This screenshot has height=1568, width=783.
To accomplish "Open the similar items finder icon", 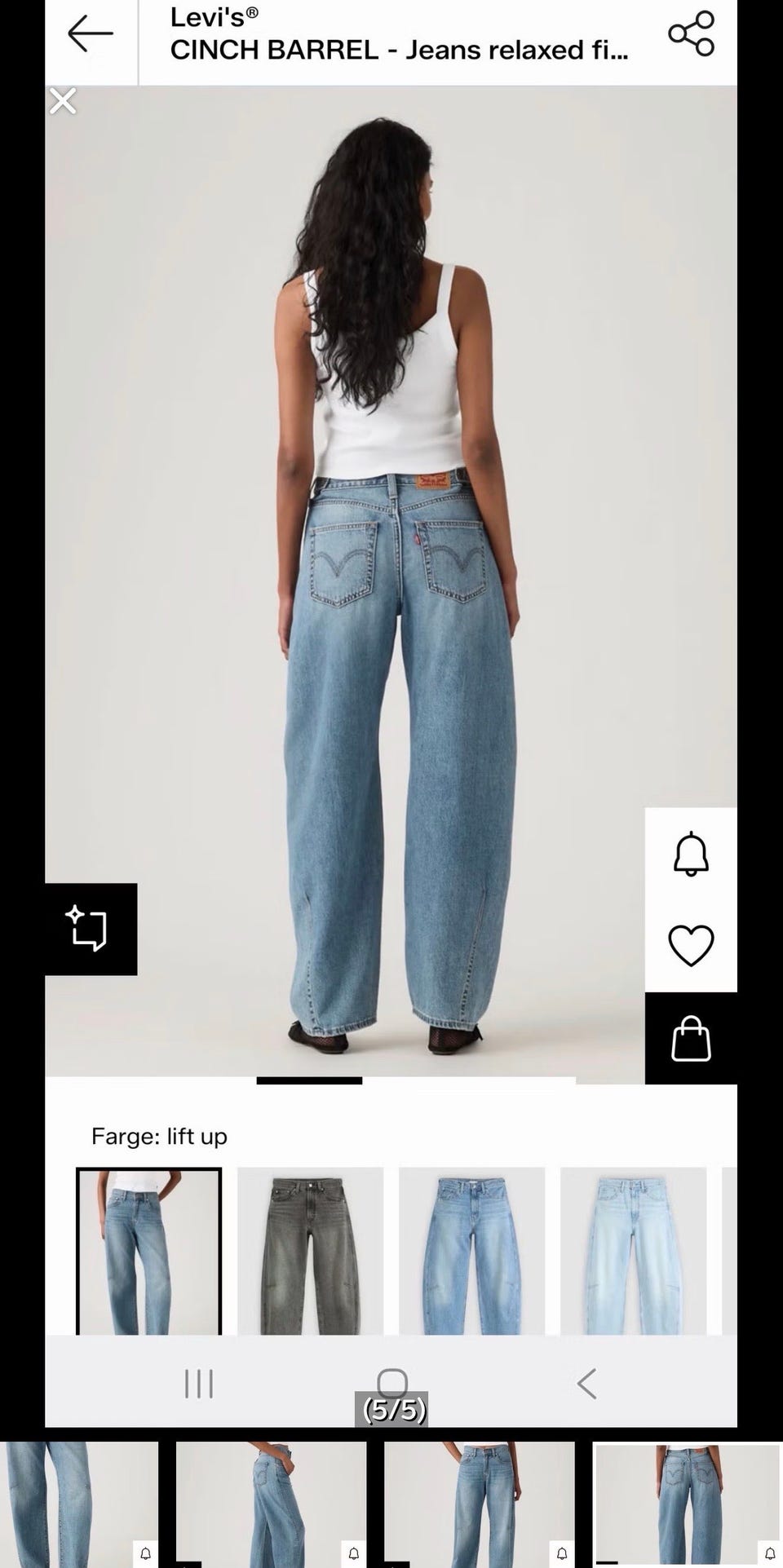I will click(91, 929).
